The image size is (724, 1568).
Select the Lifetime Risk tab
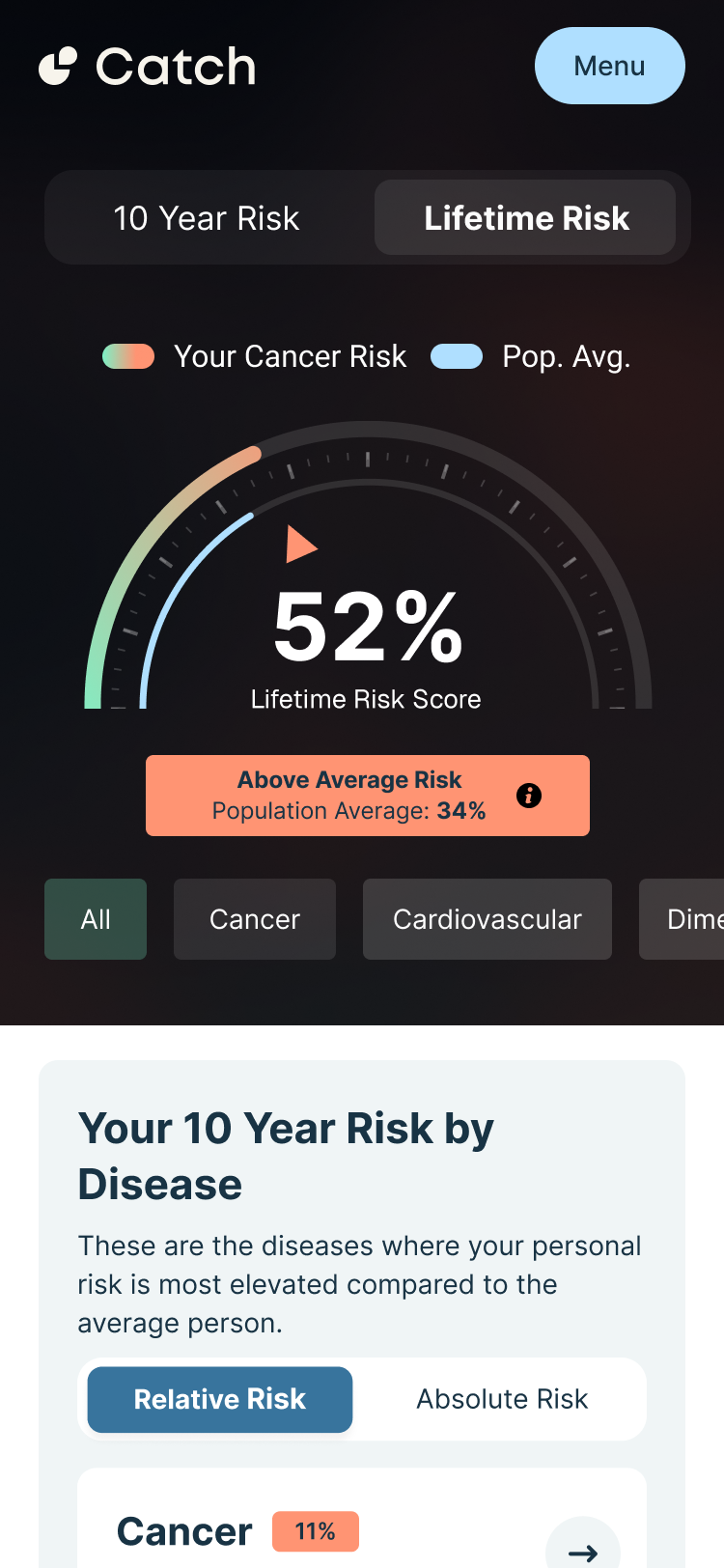click(526, 218)
